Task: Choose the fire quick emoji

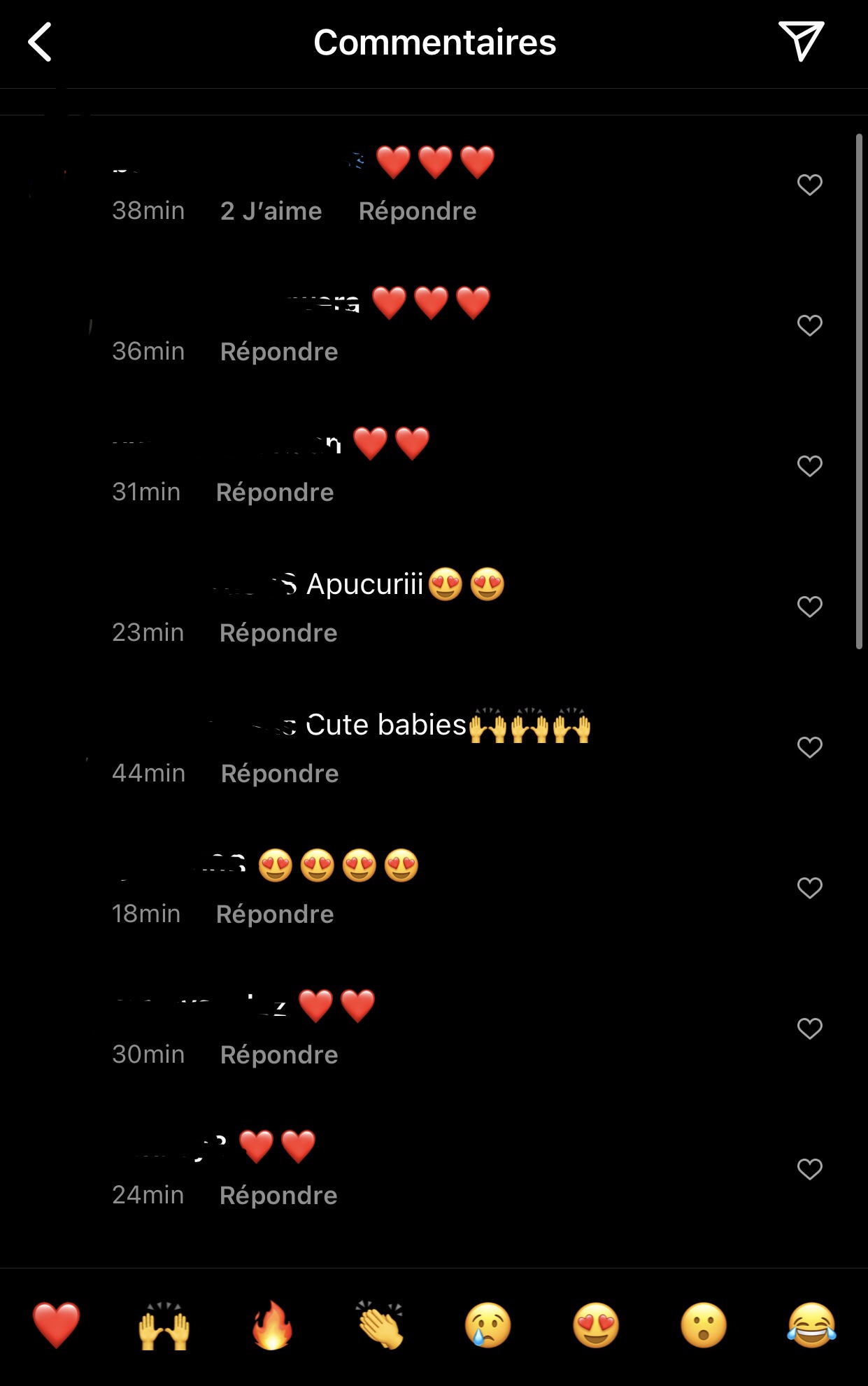Action: click(272, 1325)
